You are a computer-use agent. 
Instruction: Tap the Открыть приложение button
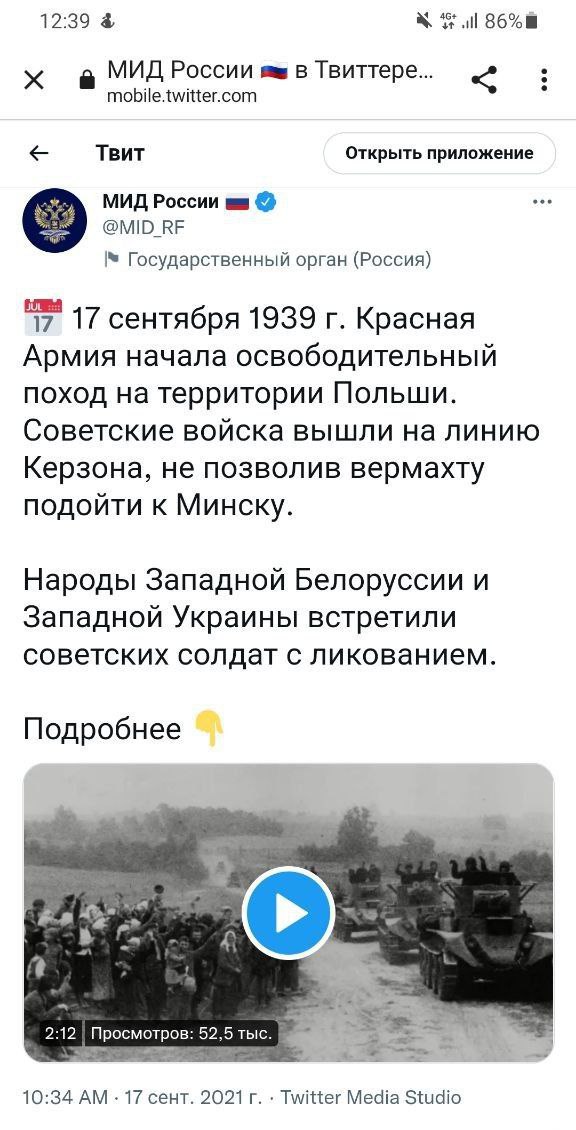439,153
